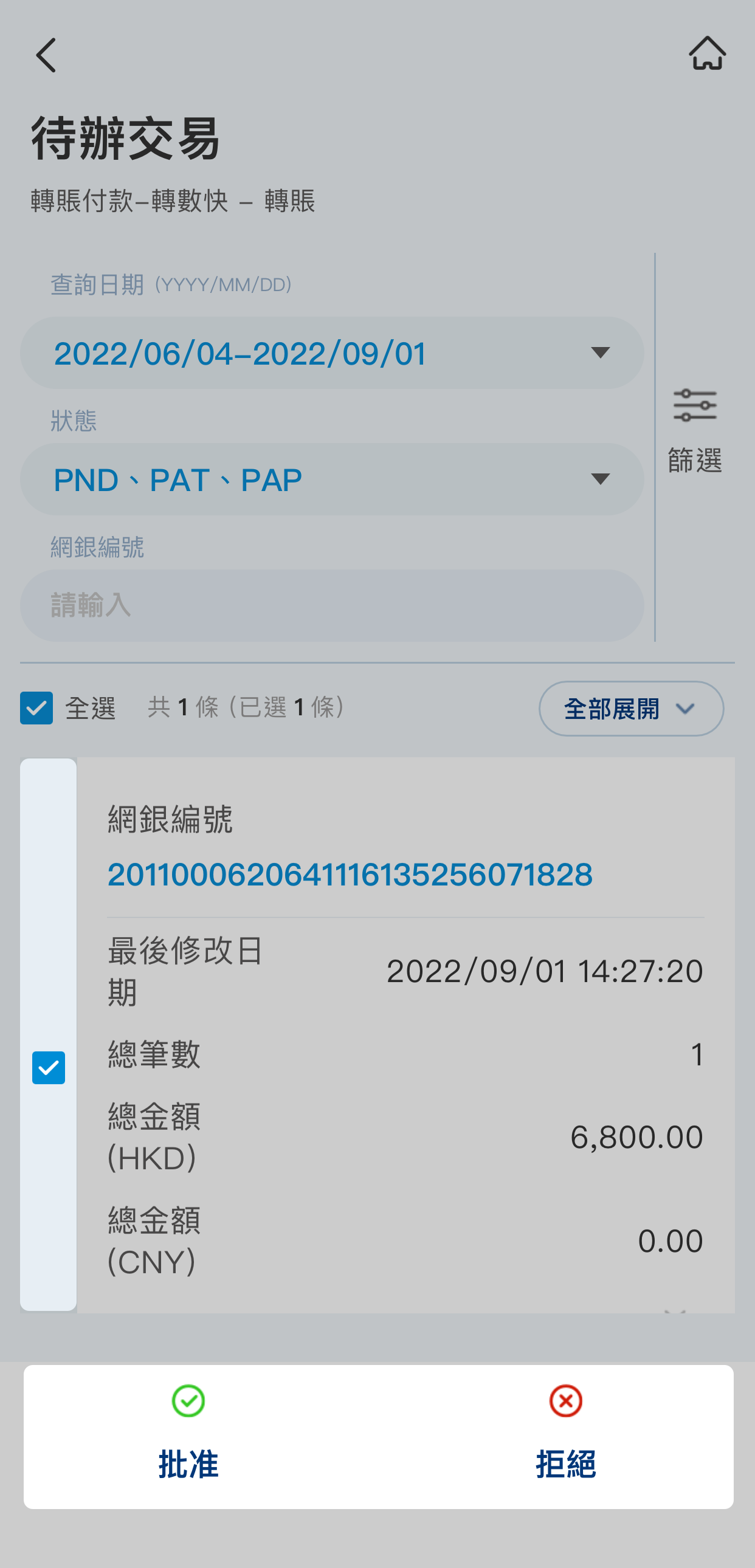This screenshot has height=1568, width=755.
Task: Reject the selected transaction with 拒絕
Action: pos(565,1437)
